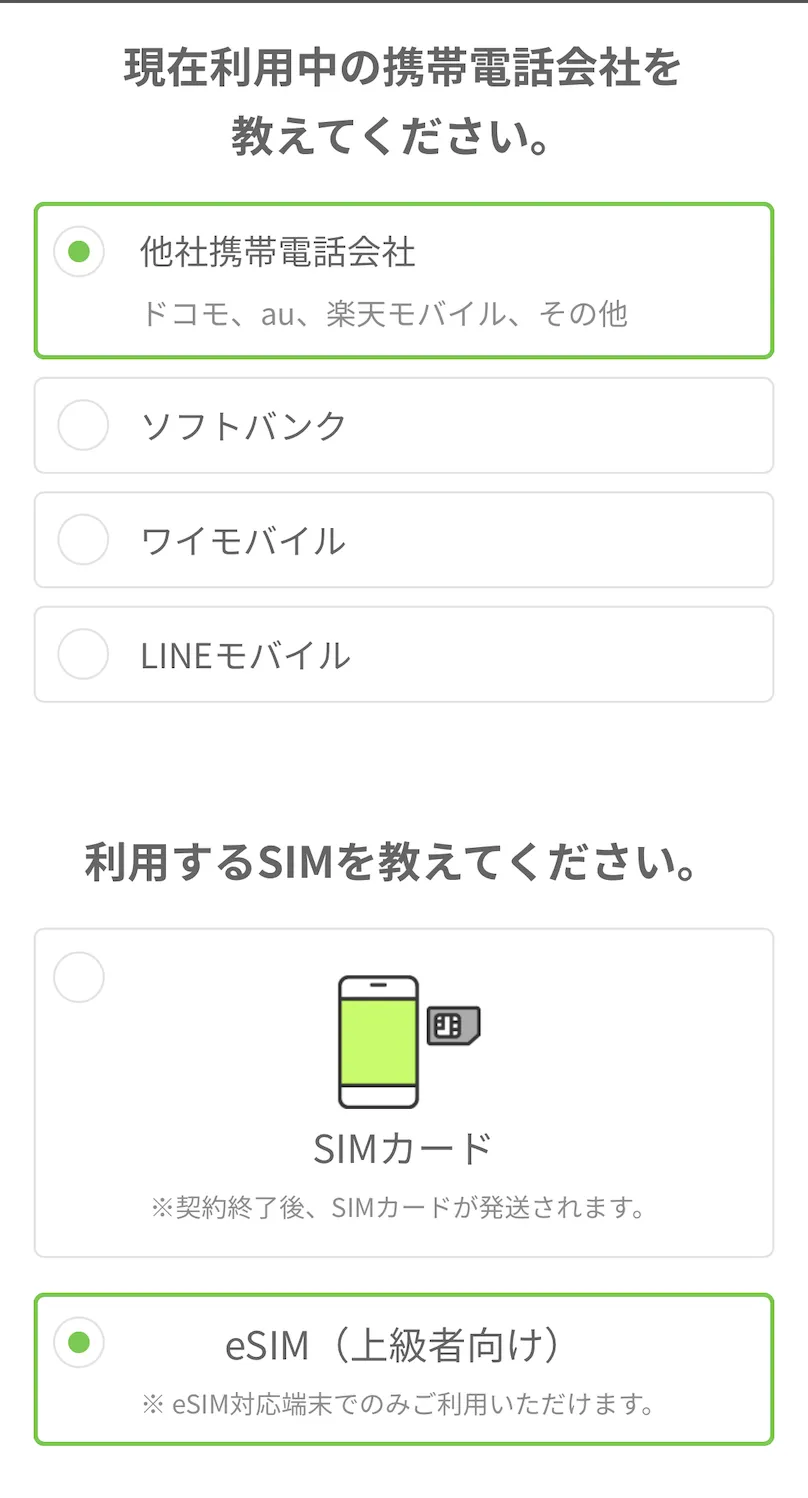The width and height of the screenshot is (808, 1498).
Task: Click the eSIM（上級者向け）radio button
Action: click(78, 1343)
